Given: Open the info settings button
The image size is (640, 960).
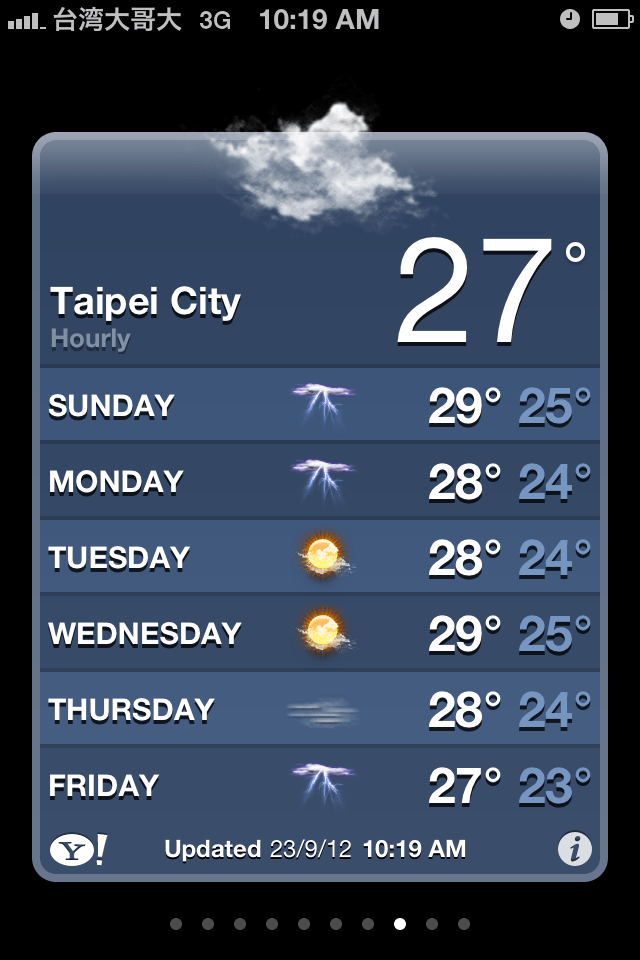Looking at the screenshot, I should (574, 850).
